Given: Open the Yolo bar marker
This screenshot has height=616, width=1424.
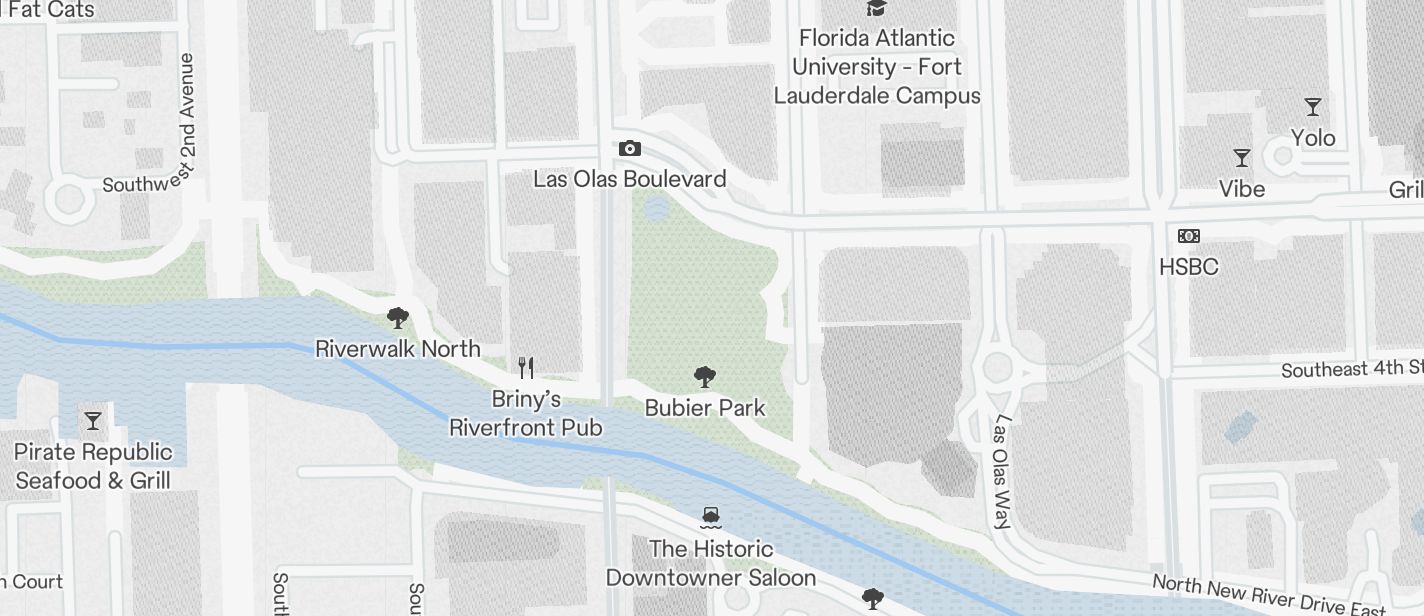Looking at the screenshot, I should tap(1312, 107).
